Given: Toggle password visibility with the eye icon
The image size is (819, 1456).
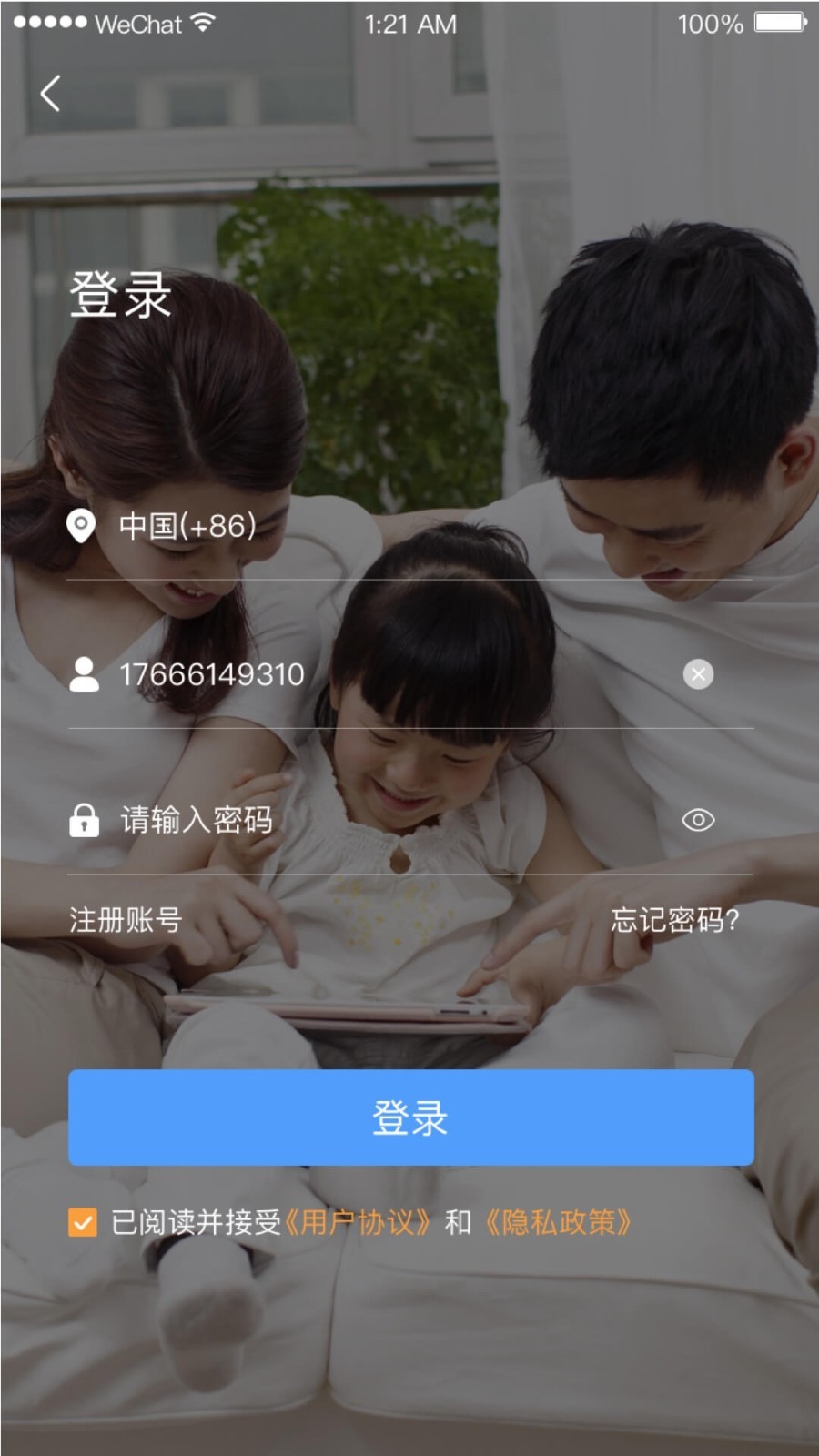Looking at the screenshot, I should pos(698,820).
